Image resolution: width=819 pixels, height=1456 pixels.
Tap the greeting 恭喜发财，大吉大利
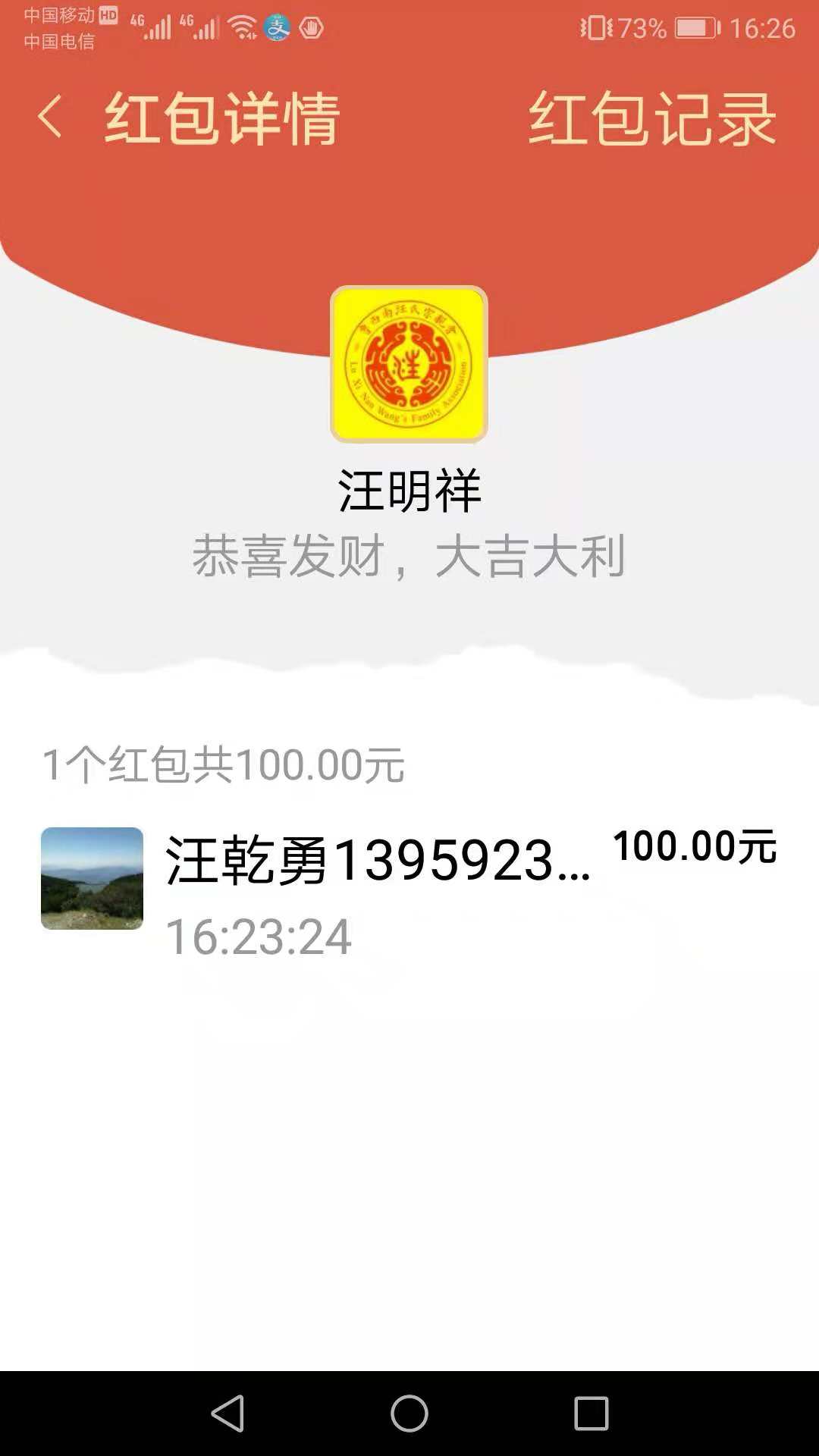point(409,556)
